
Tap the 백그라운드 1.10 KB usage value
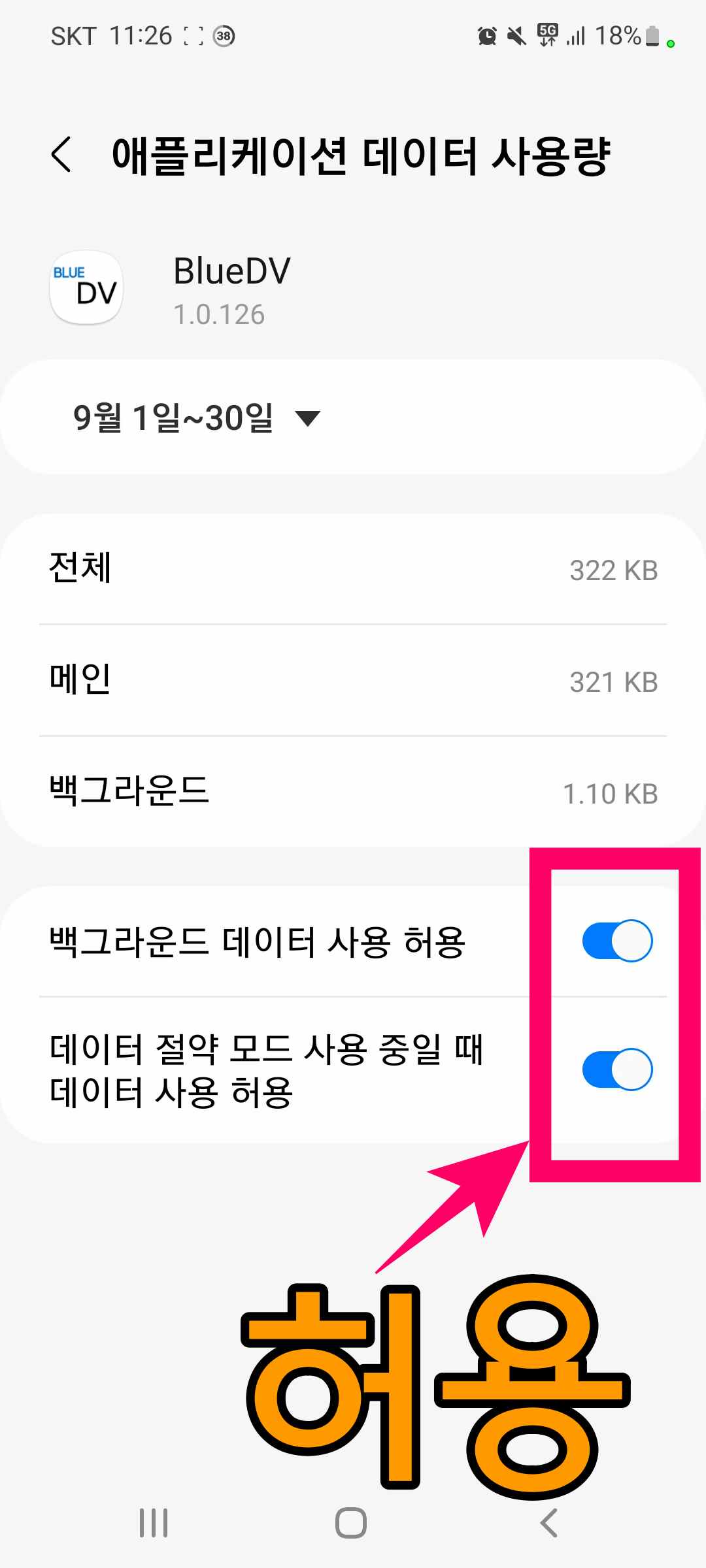click(611, 794)
